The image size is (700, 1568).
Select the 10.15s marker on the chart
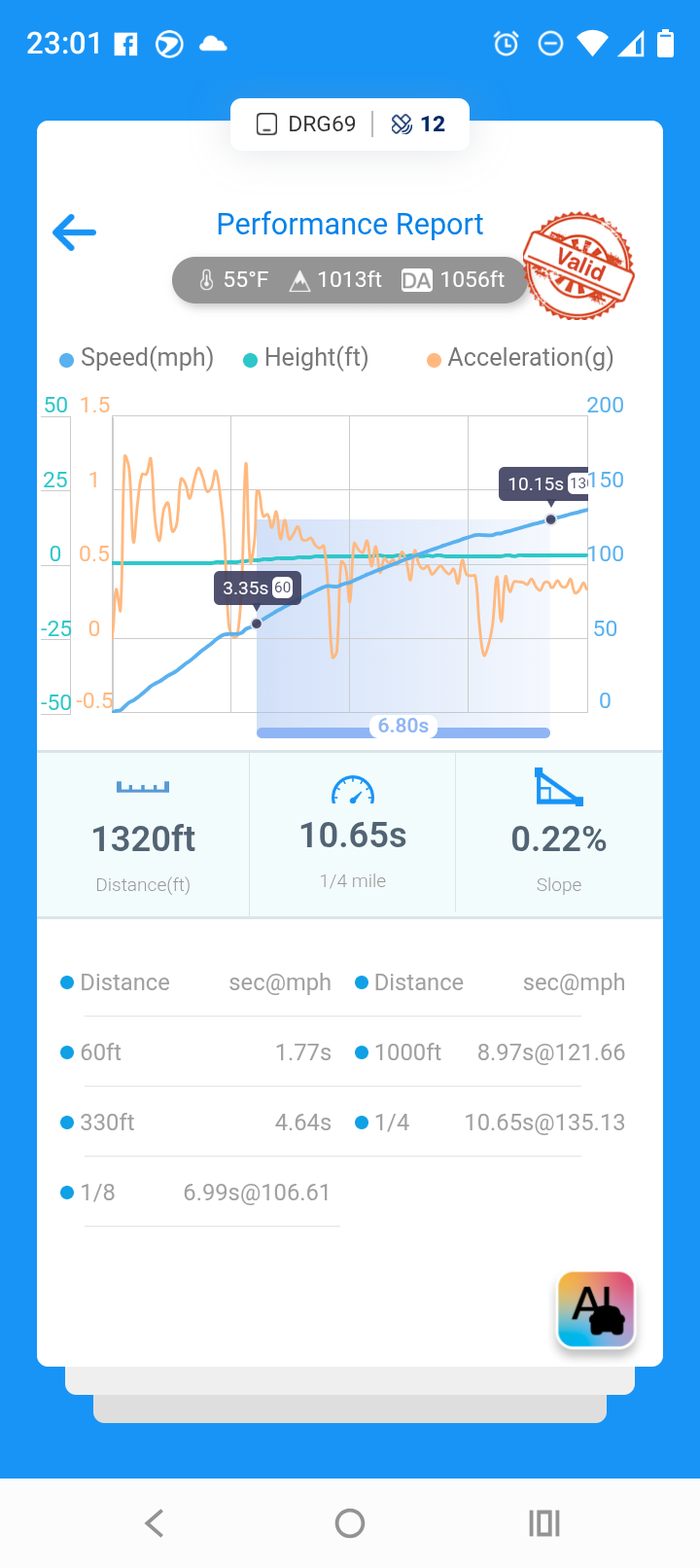(543, 483)
